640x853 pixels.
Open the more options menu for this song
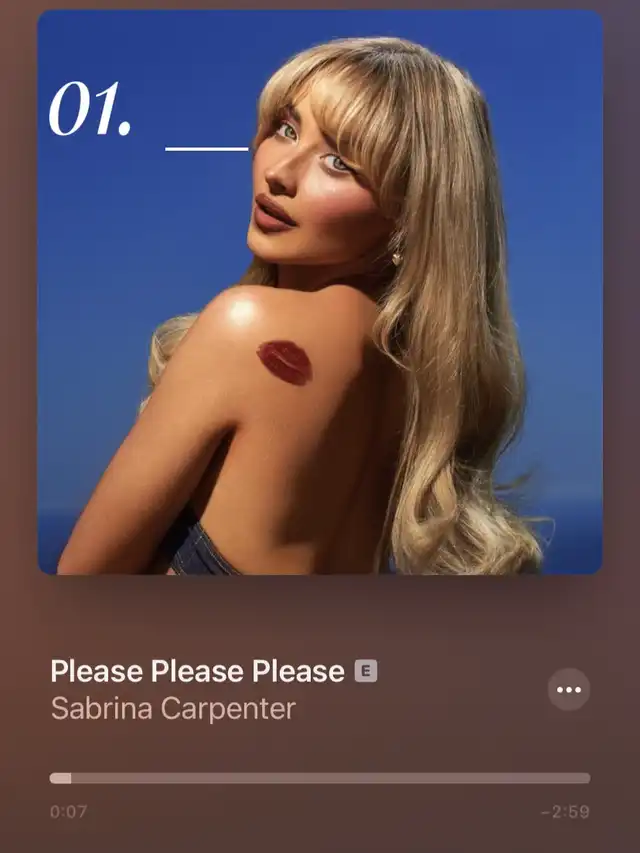568,690
